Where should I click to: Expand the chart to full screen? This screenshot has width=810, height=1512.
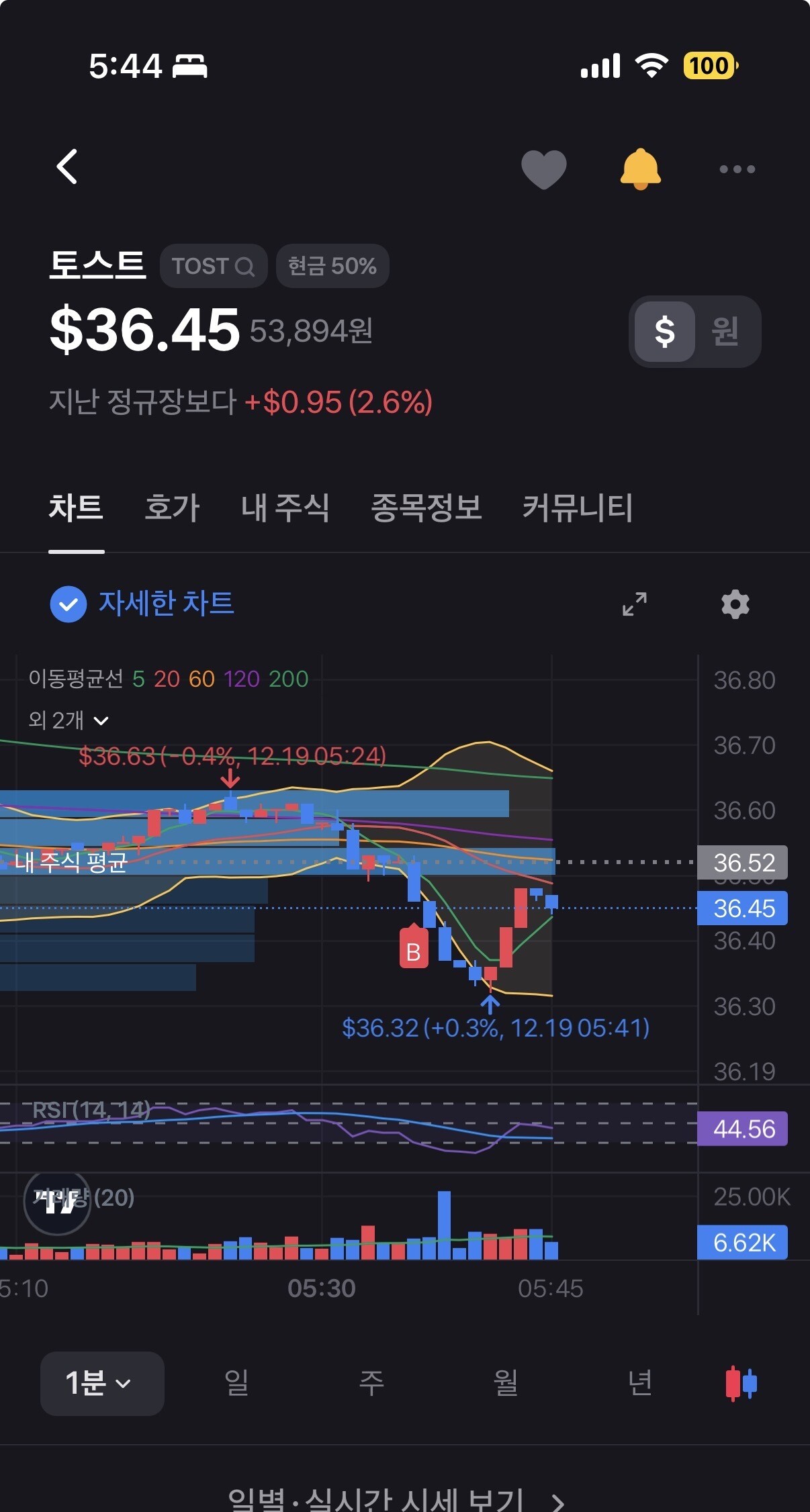pos(634,604)
